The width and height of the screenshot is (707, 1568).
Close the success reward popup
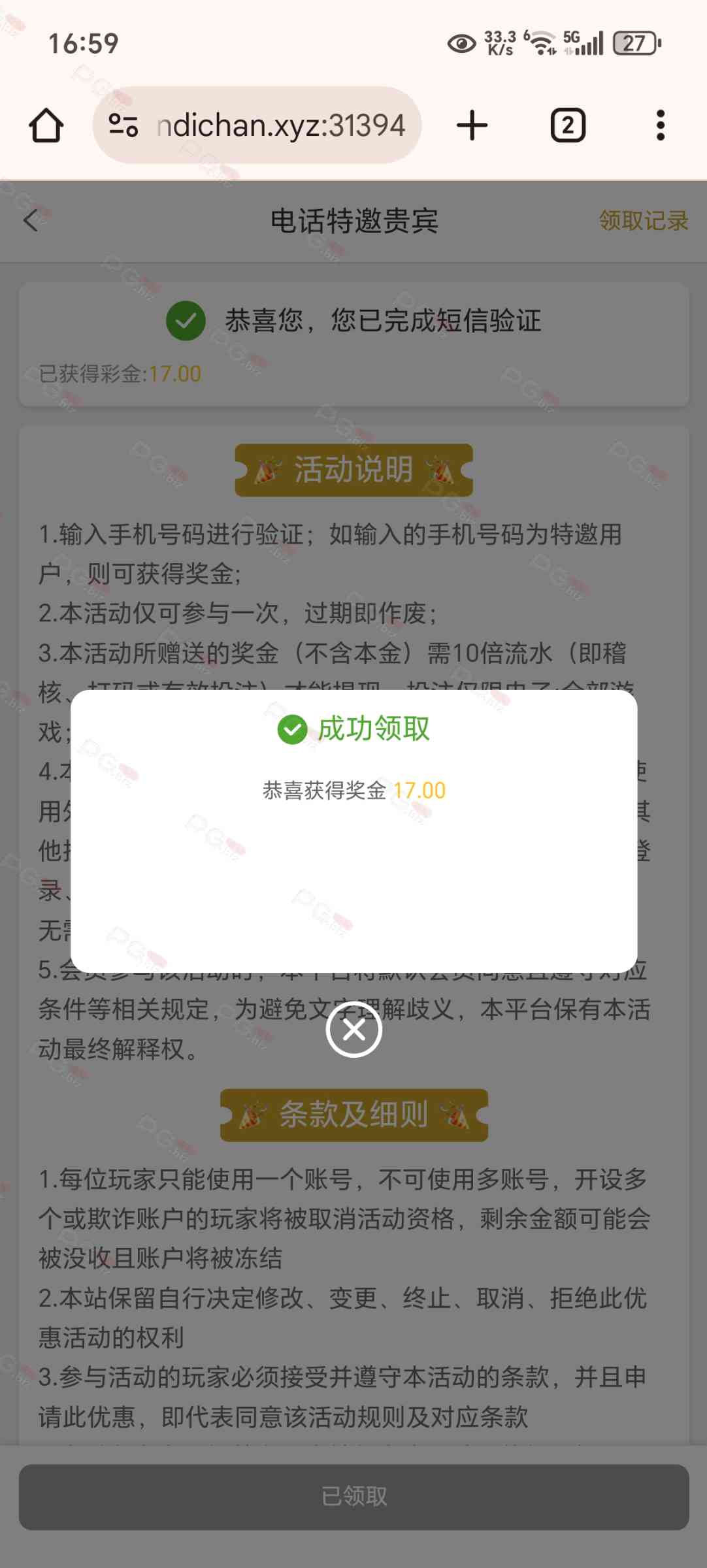coord(354,1030)
